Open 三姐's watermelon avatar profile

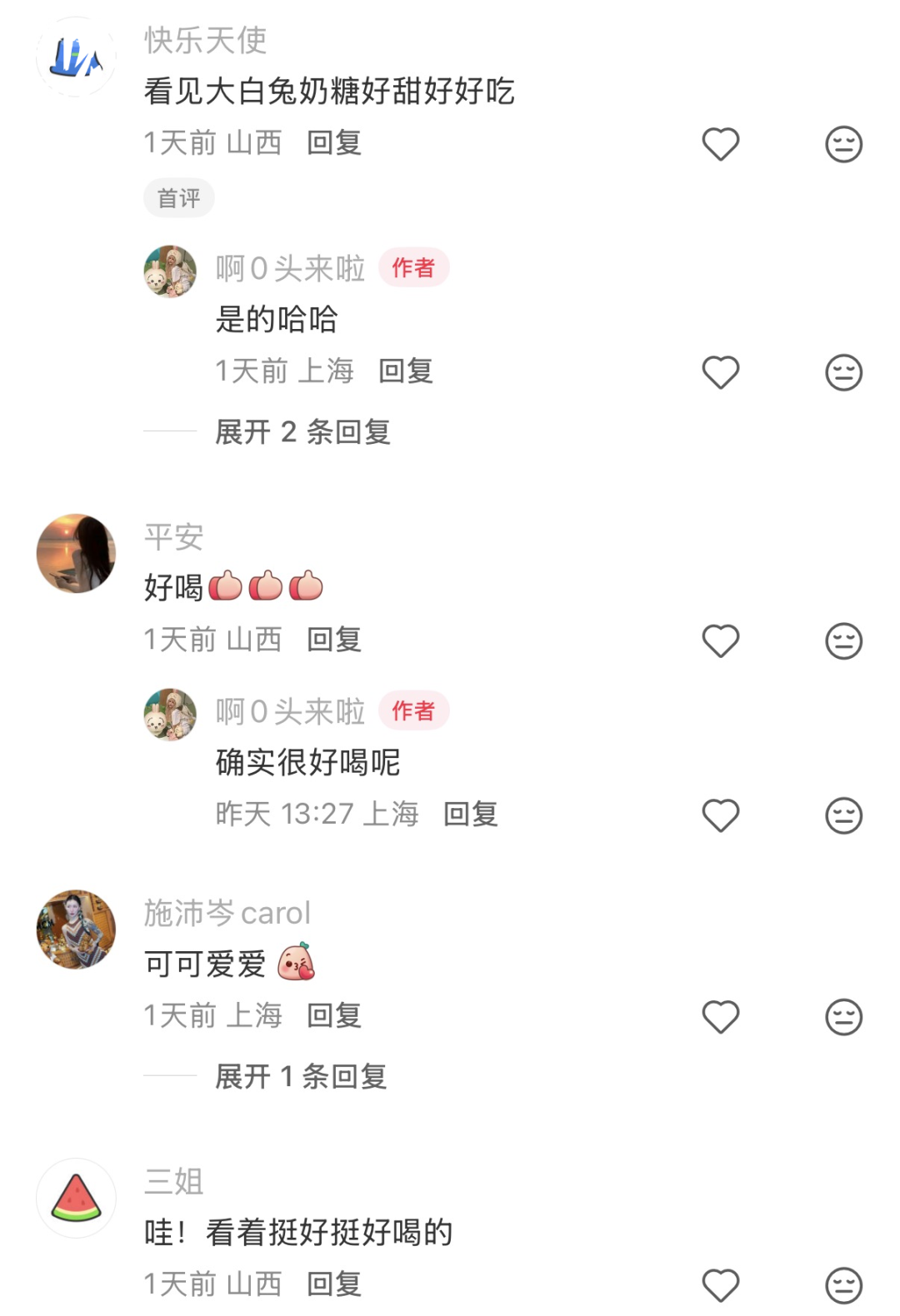[x=76, y=1198]
